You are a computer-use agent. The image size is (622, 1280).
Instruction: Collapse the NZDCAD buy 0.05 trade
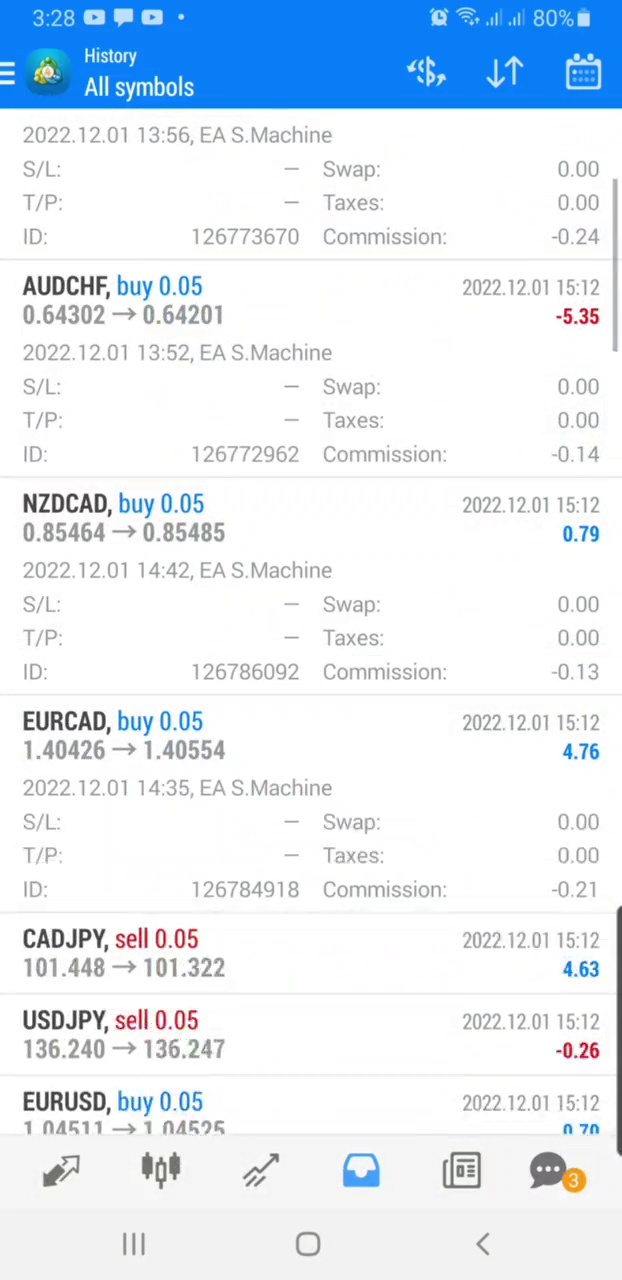(x=310, y=519)
